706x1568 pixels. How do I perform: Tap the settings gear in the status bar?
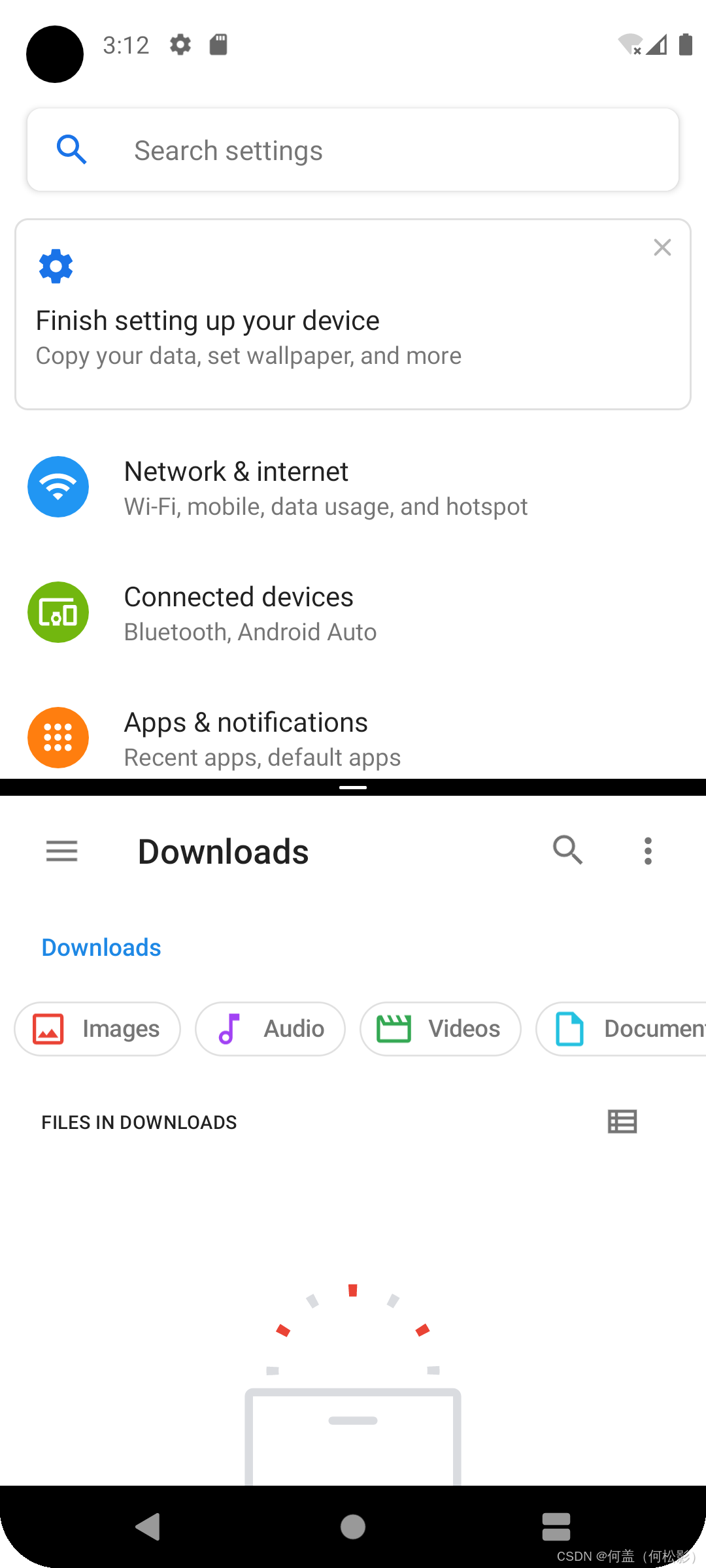pos(180,44)
